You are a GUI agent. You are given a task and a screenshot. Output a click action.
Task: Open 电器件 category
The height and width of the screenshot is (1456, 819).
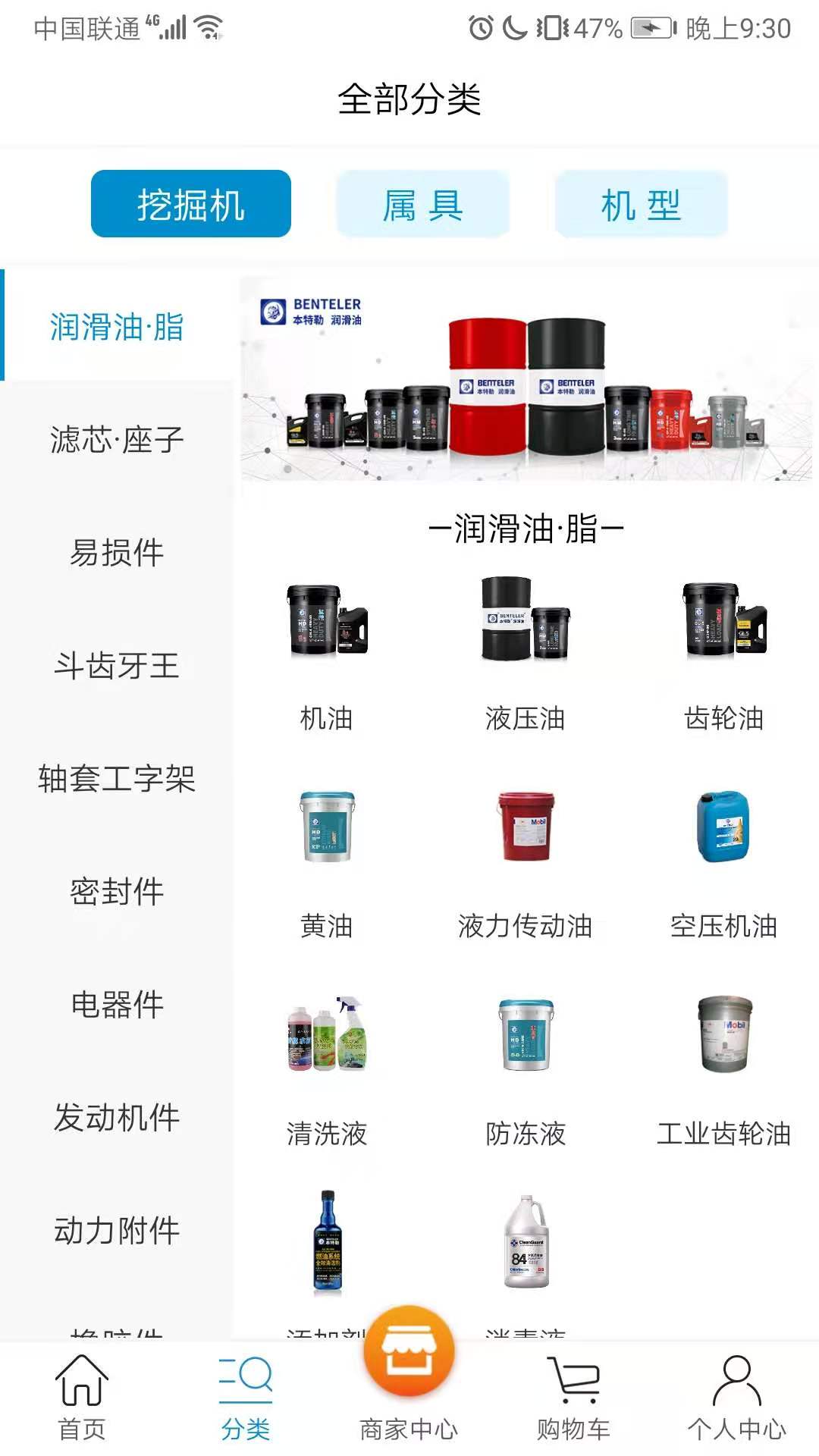pos(117,1005)
